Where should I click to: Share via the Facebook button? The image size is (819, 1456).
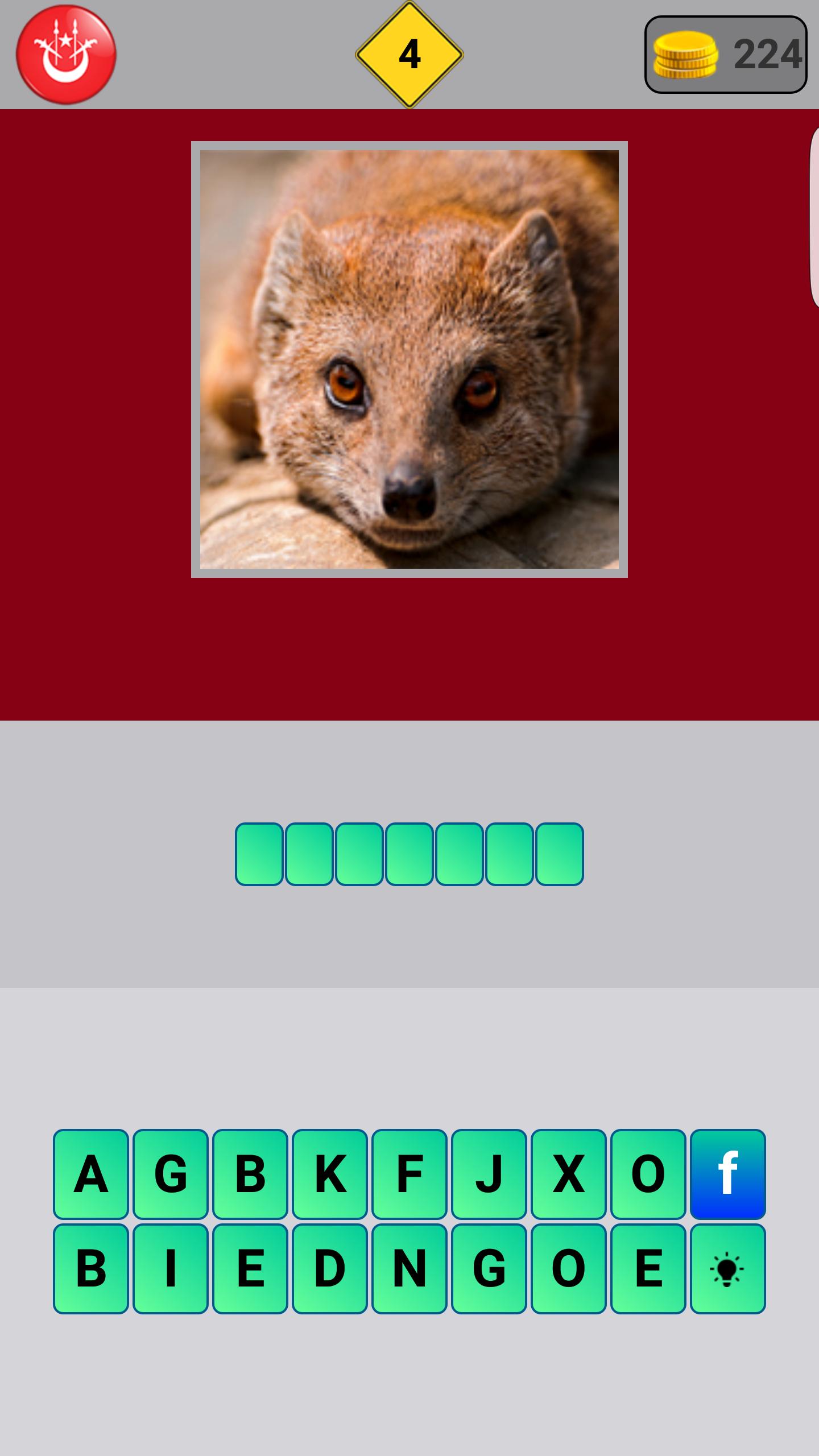[728, 1174]
